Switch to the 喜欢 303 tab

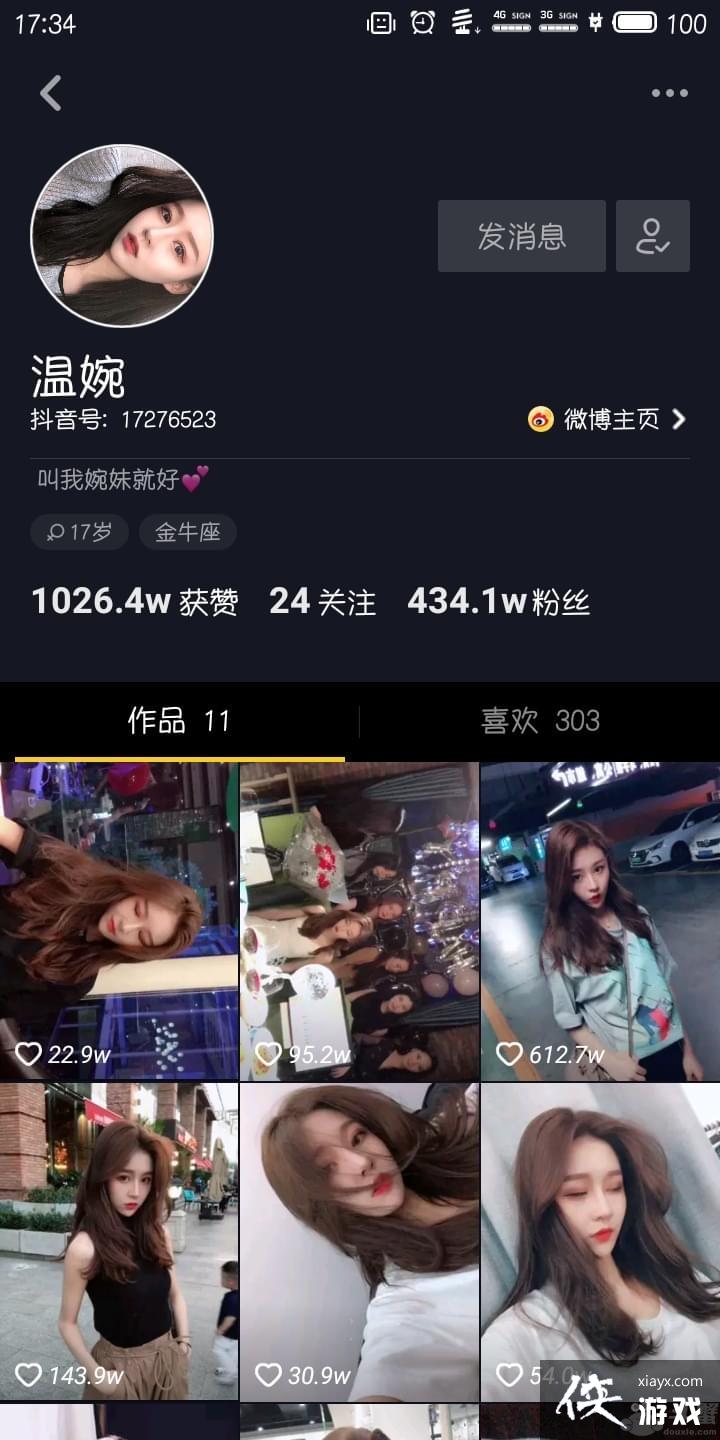click(x=540, y=721)
